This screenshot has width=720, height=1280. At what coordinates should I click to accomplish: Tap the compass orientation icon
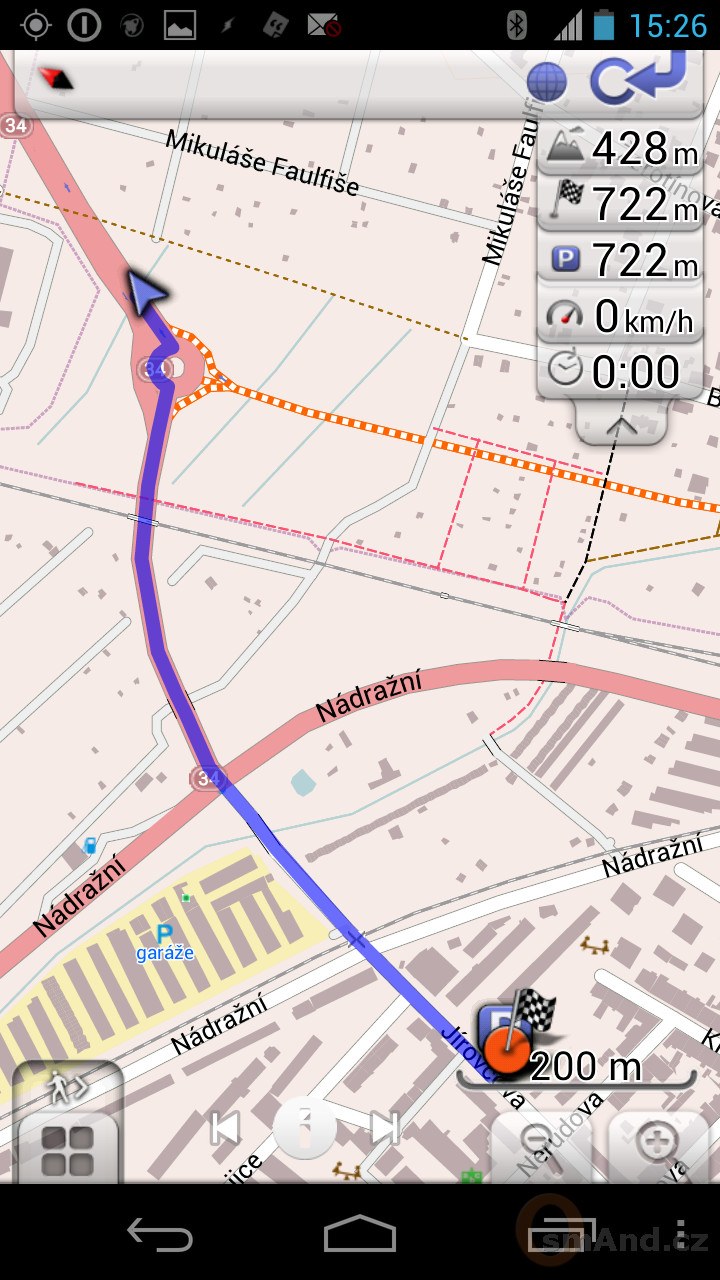tap(56, 78)
